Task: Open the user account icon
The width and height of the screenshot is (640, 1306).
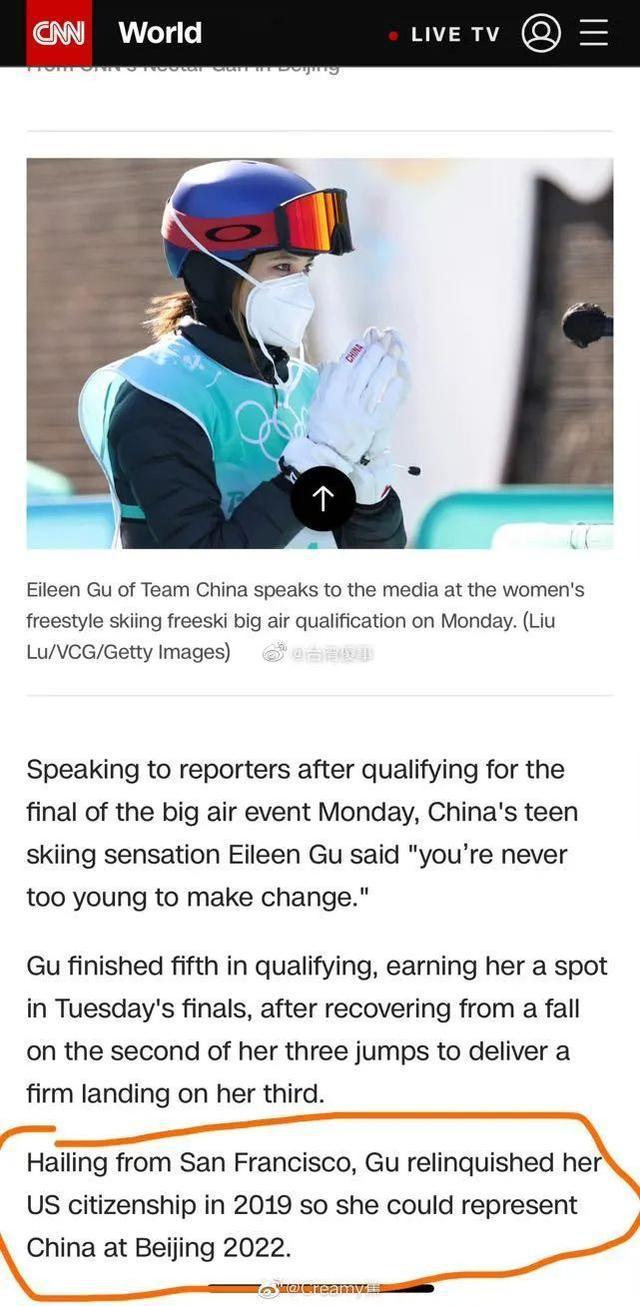Action: (x=541, y=34)
